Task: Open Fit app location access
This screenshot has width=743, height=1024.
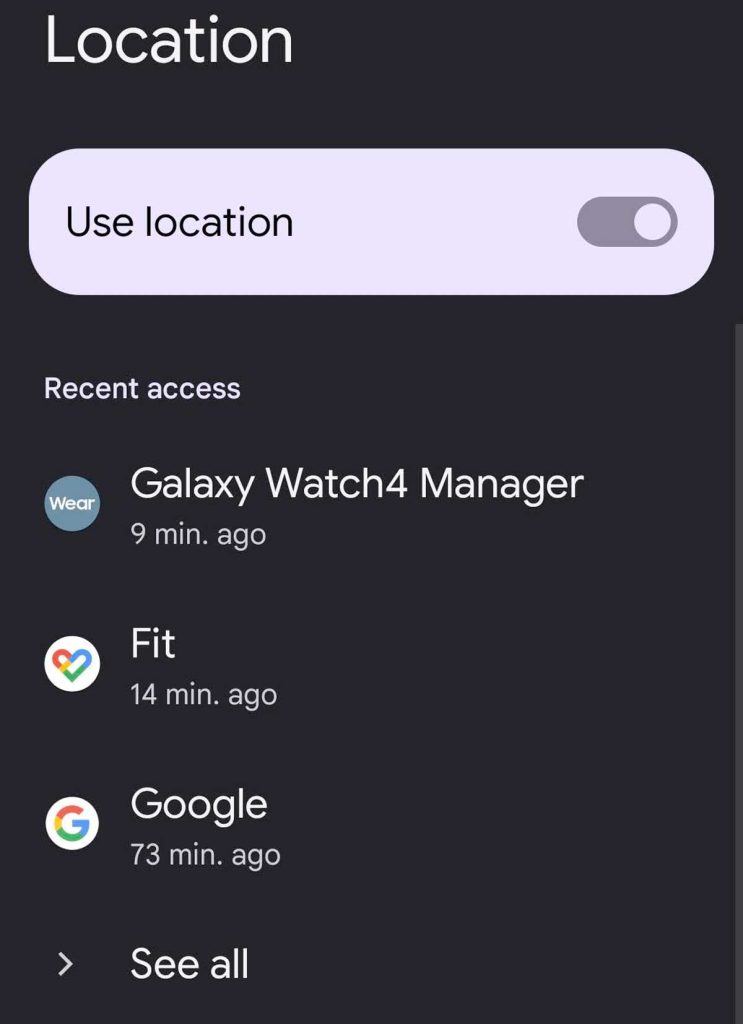Action: pyautogui.click(x=203, y=664)
